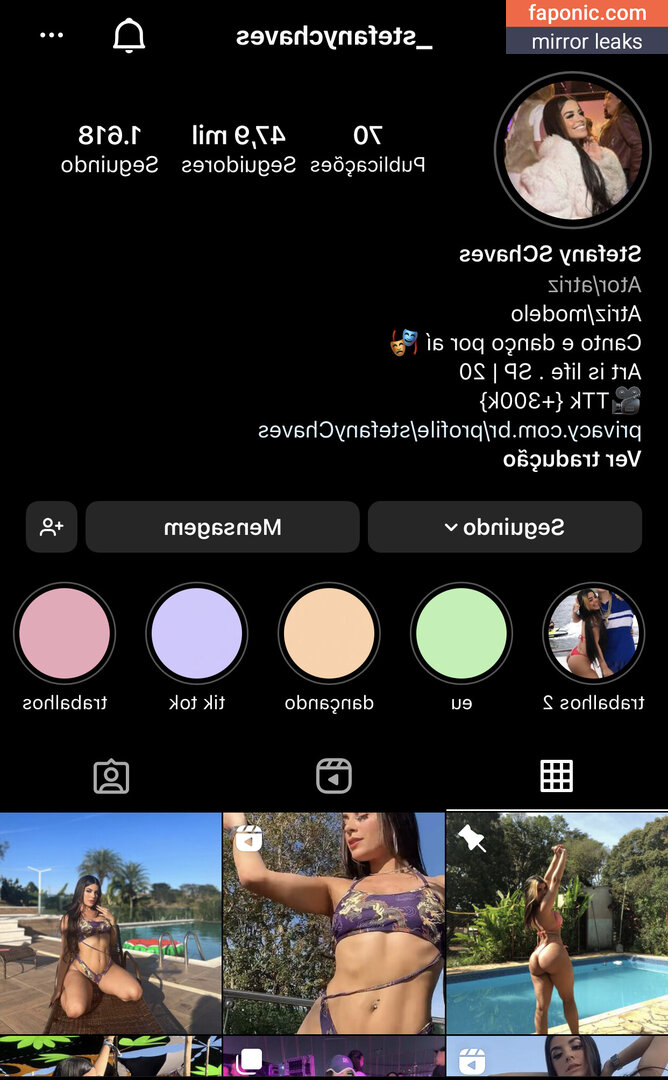
Task: Open the list of 1.618 Seguindo accounts
Action: pyautogui.click(x=109, y=149)
